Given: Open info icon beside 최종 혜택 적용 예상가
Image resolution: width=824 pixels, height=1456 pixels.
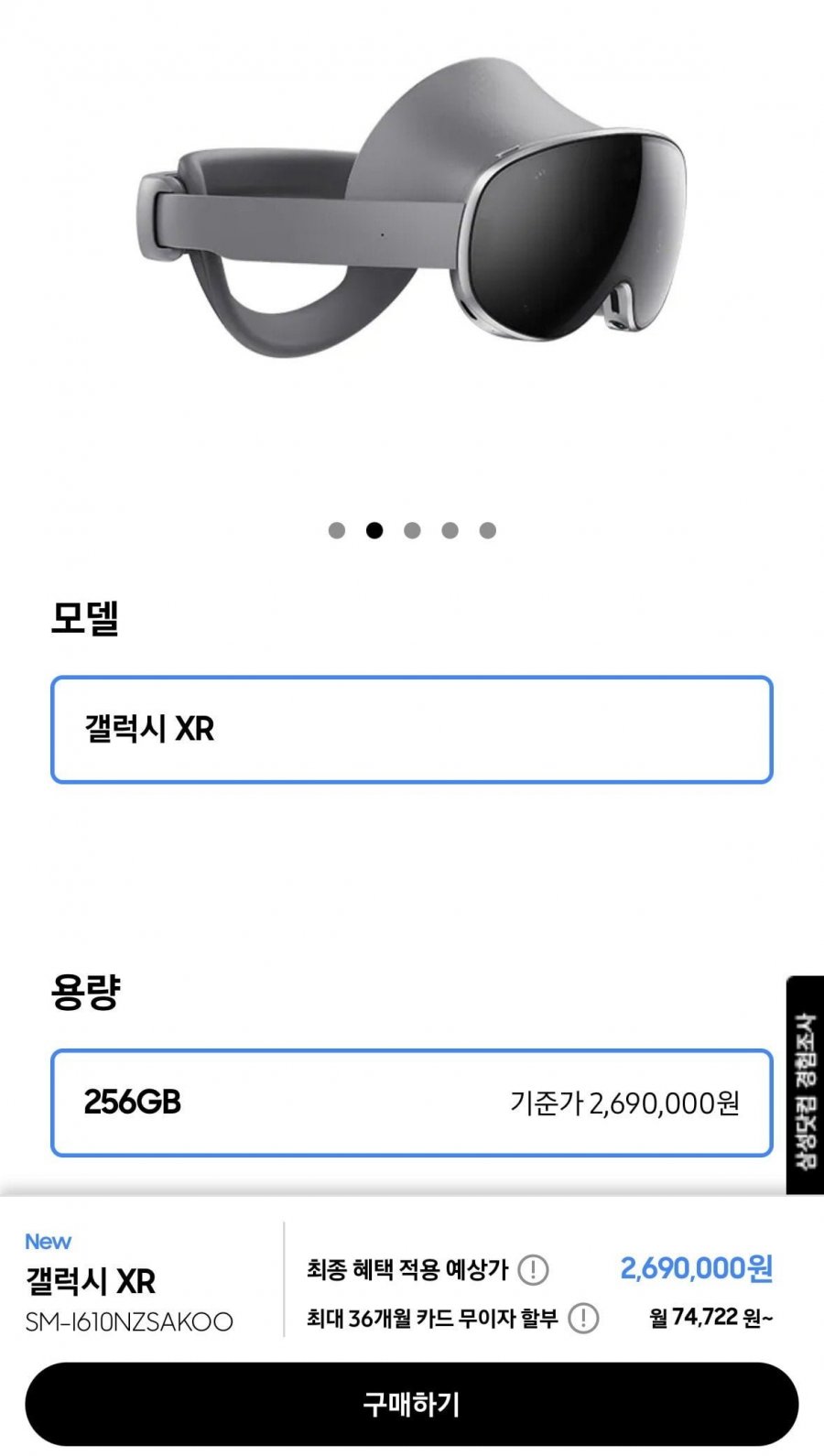Looking at the screenshot, I should click(x=533, y=1270).
